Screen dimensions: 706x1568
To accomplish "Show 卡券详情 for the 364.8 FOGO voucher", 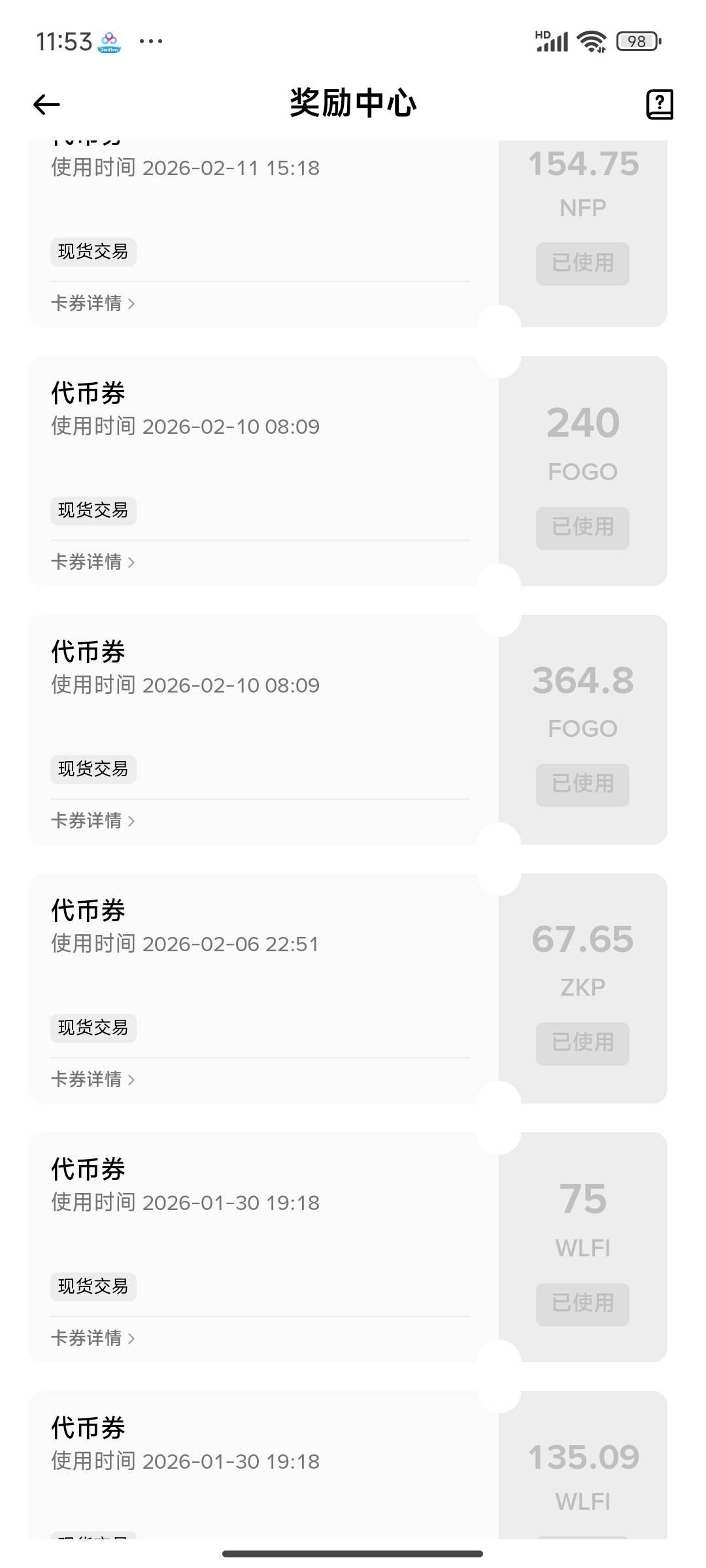I will click(x=93, y=821).
